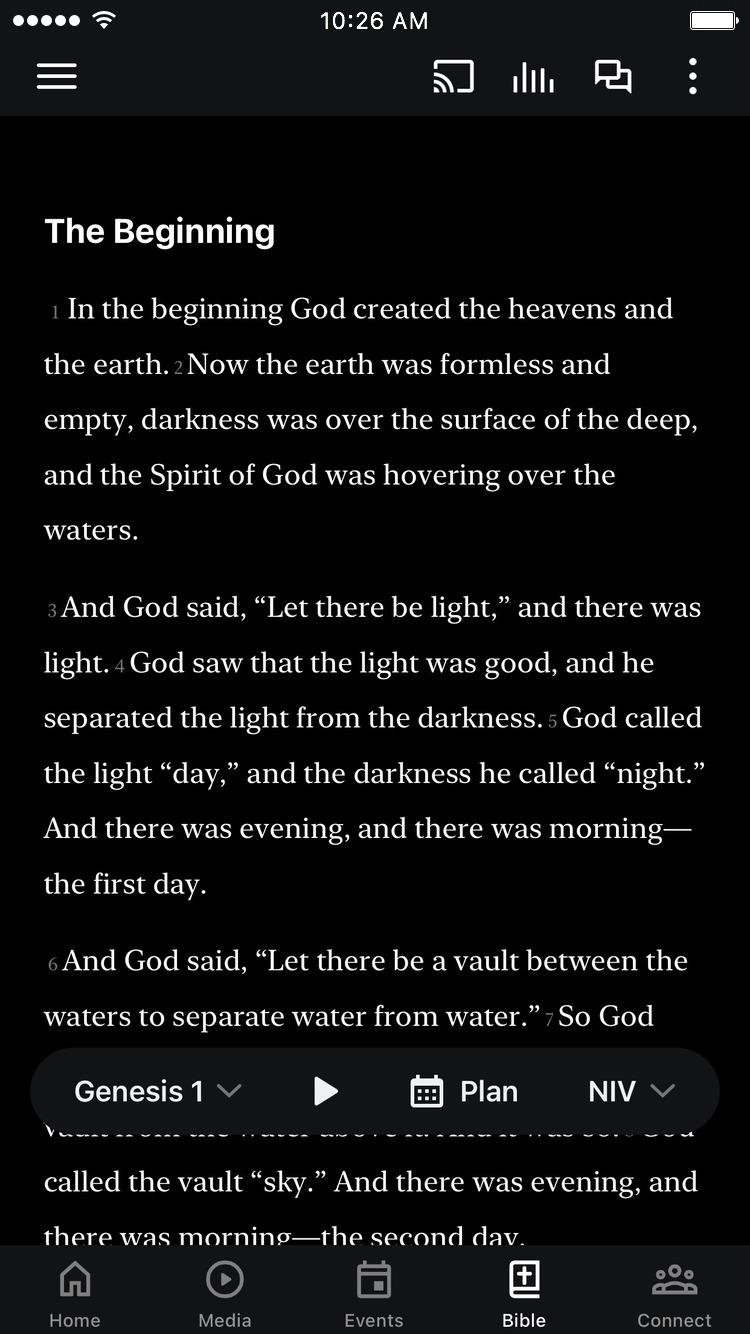Open the reading Plan

coord(464,1091)
